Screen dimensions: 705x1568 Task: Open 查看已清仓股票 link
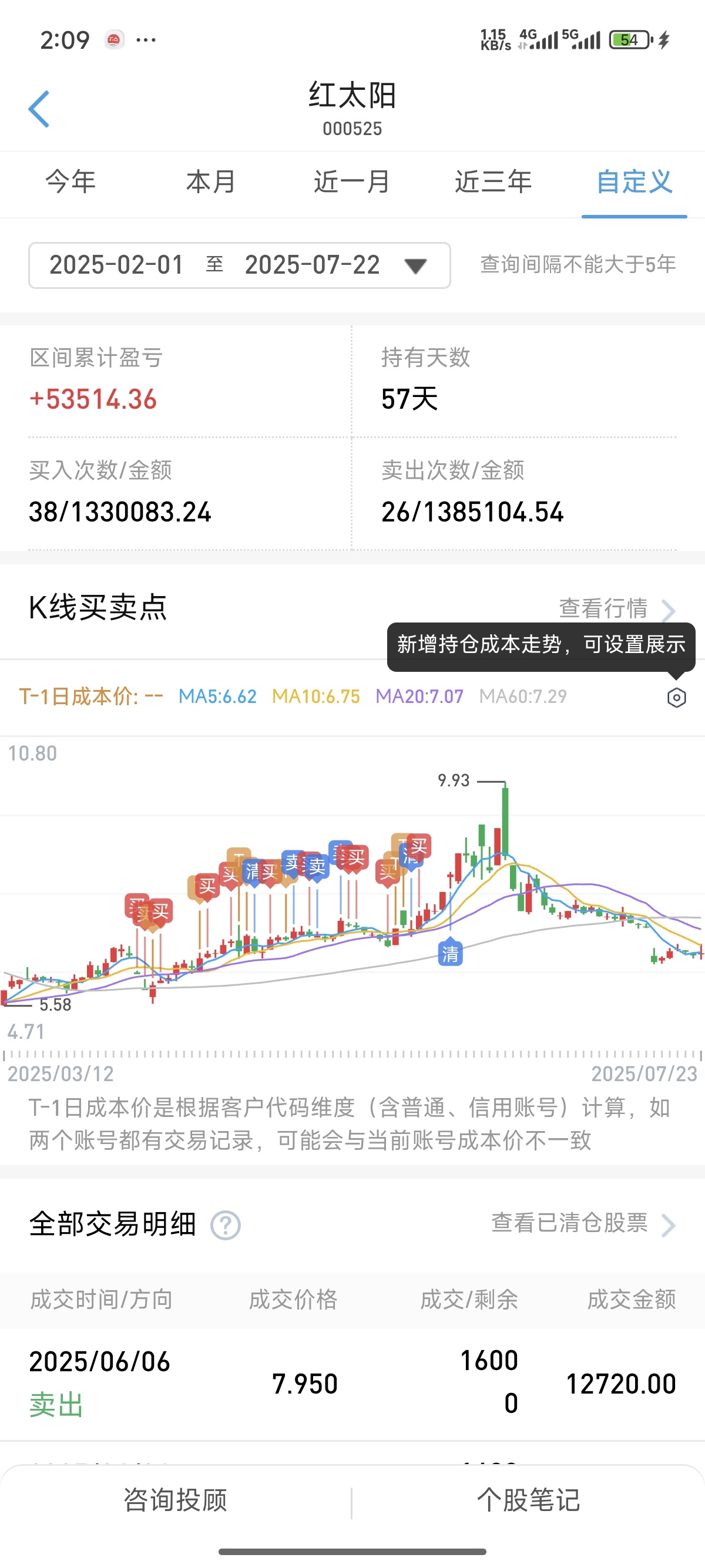(x=583, y=1223)
